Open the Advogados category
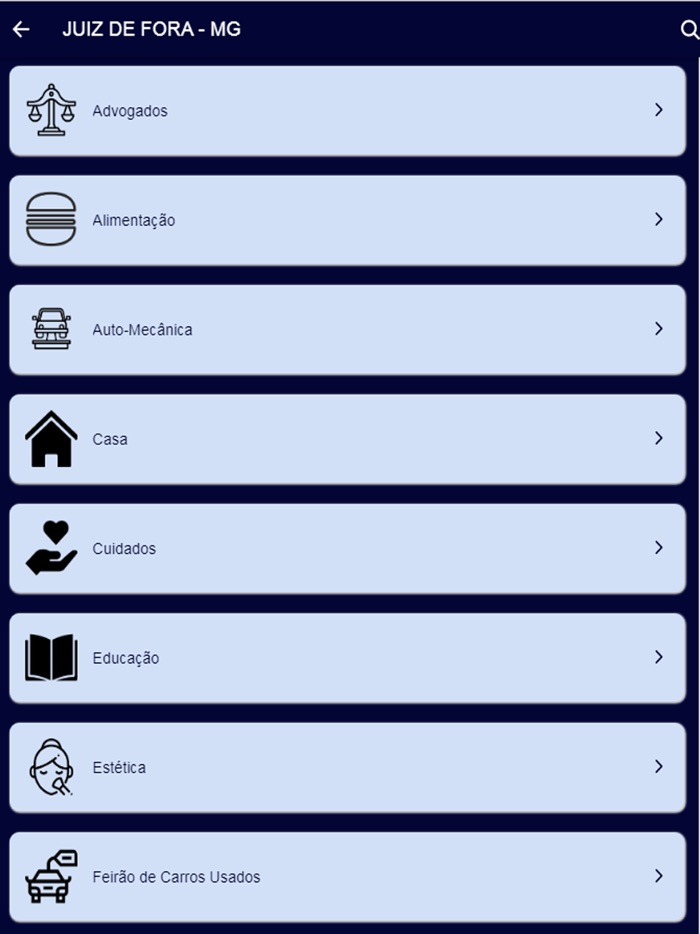 point(348,111)
